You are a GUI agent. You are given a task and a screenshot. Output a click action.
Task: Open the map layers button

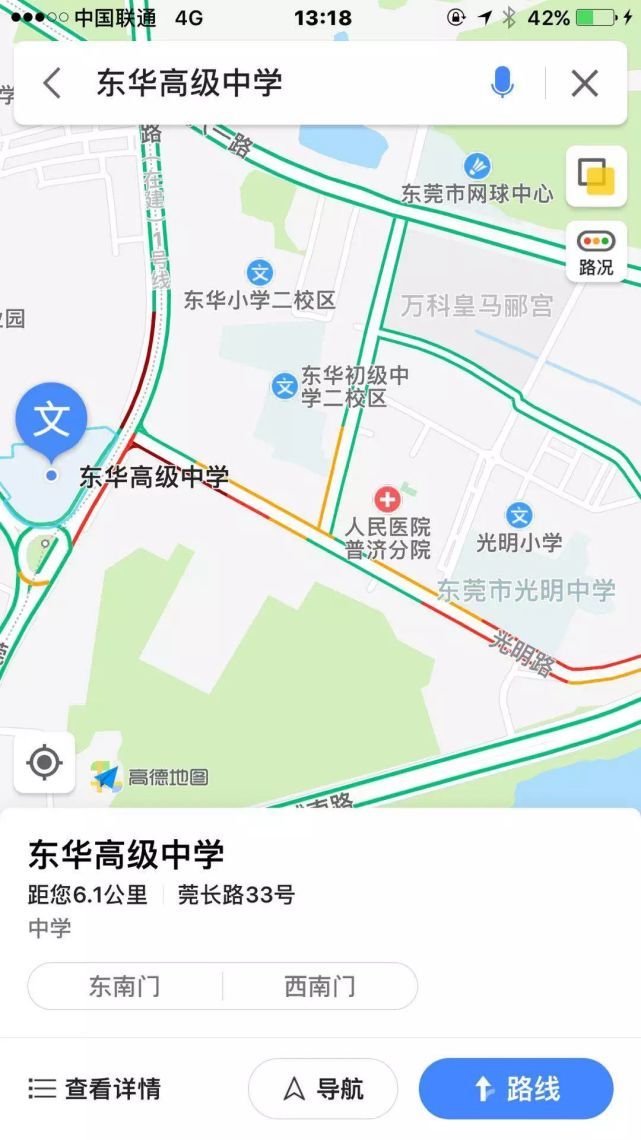(x=596, y=177)
